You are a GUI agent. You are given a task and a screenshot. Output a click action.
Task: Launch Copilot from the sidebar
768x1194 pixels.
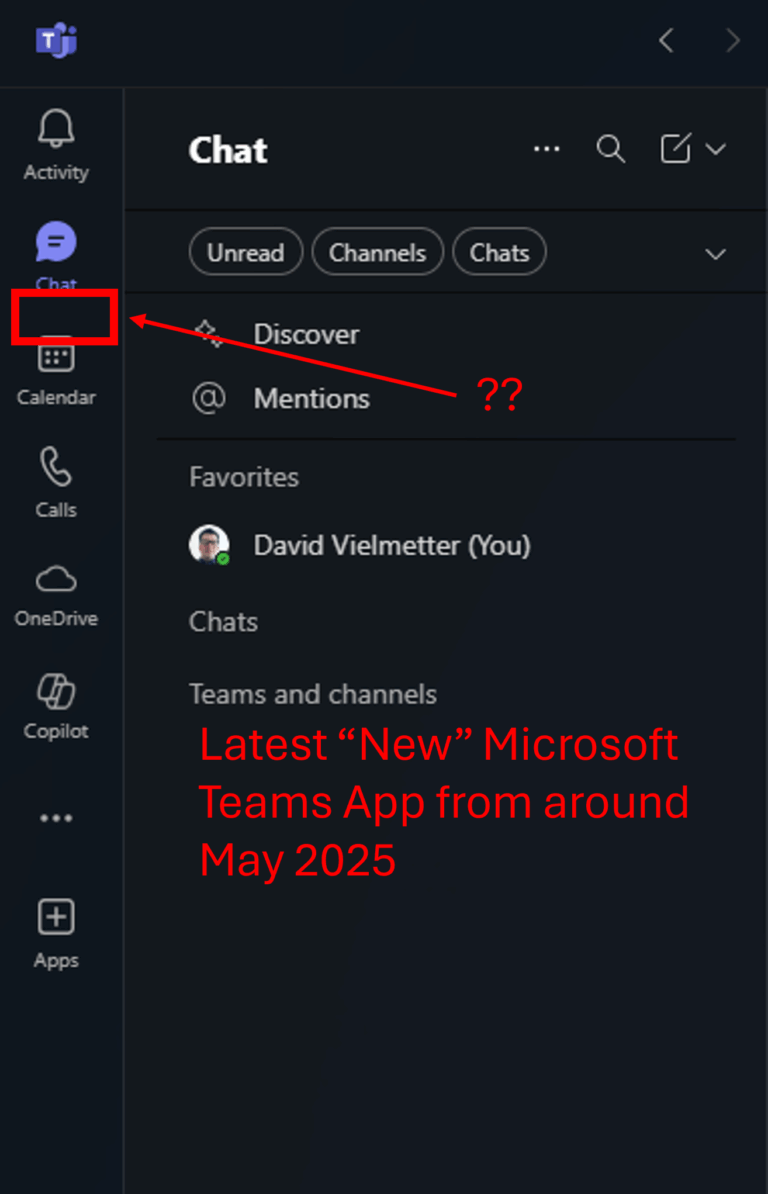56,706
